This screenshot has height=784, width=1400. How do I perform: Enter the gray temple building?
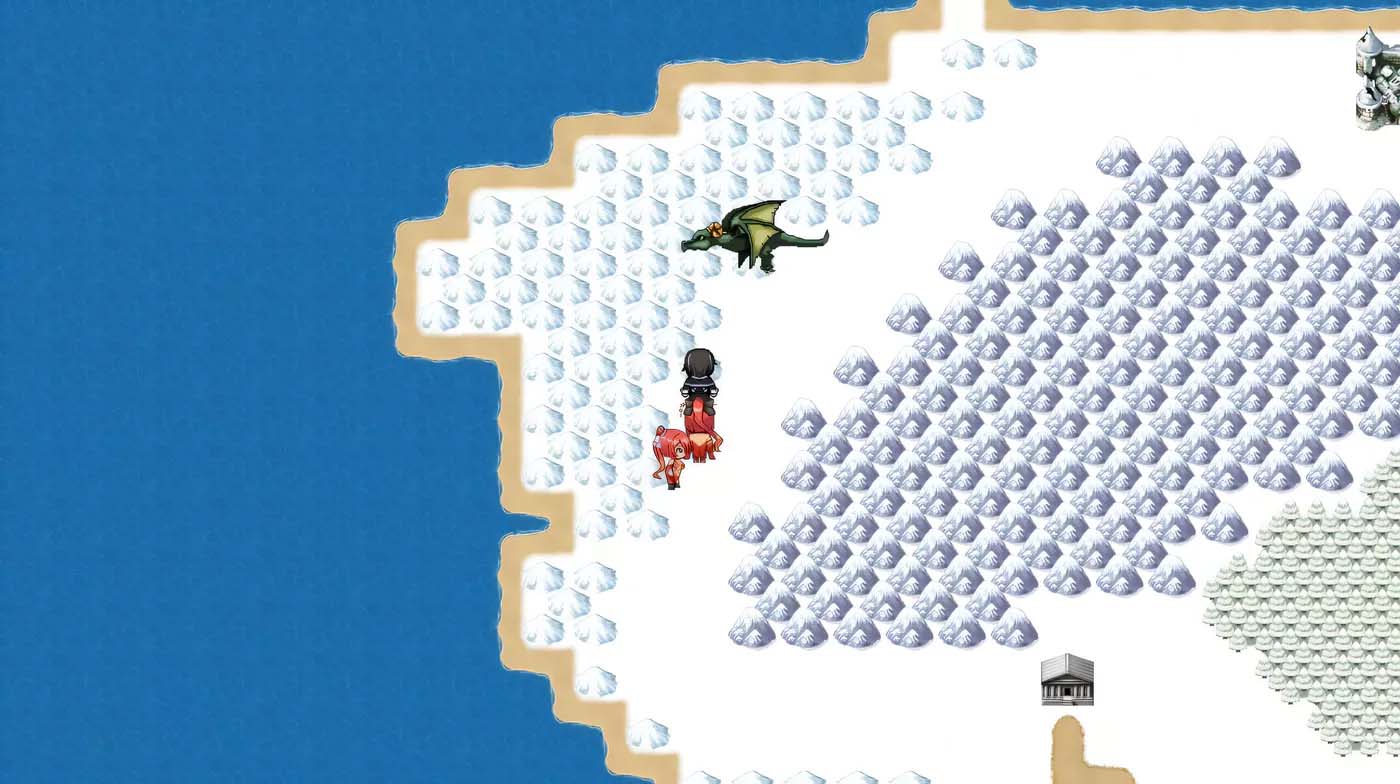click(1066, 680)
